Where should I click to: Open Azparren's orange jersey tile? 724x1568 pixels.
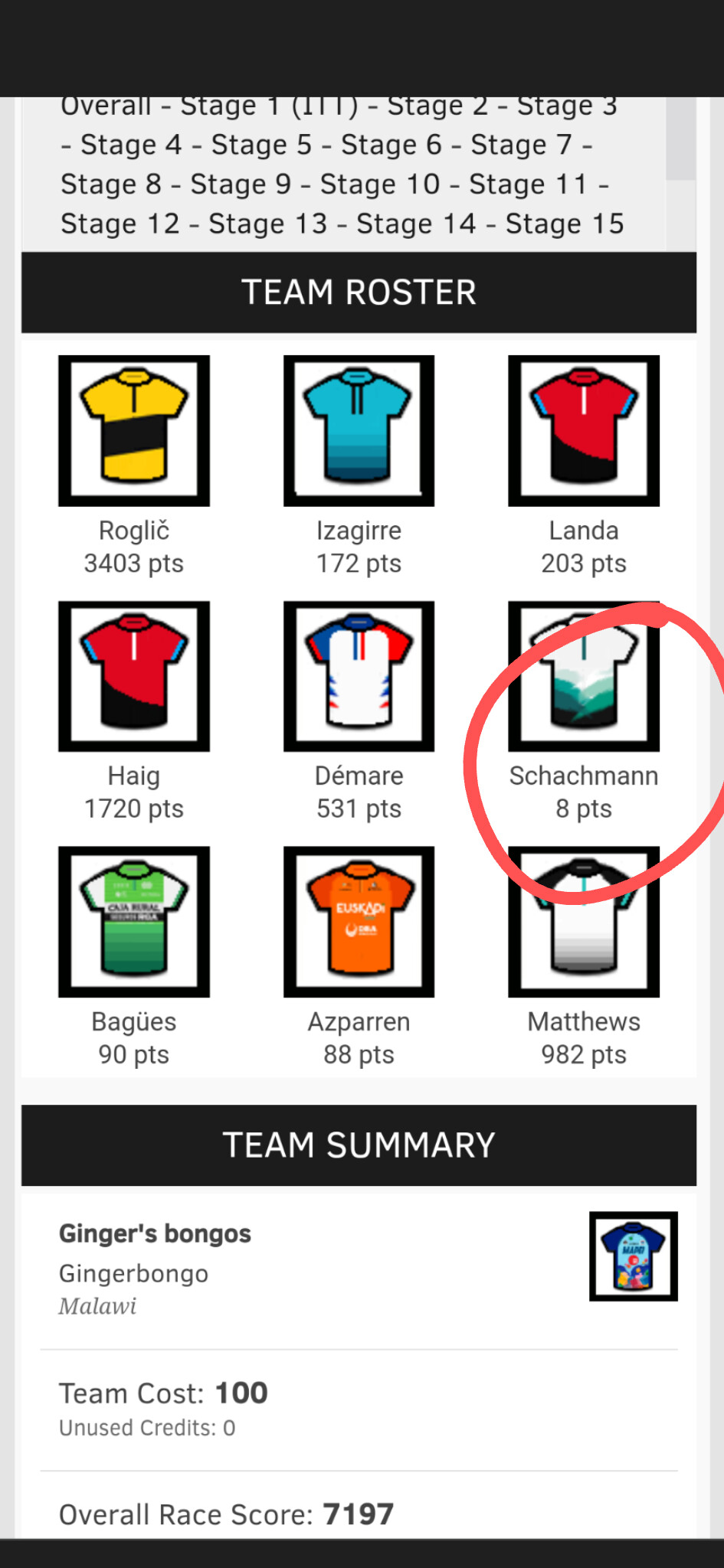tap(359, 922)
